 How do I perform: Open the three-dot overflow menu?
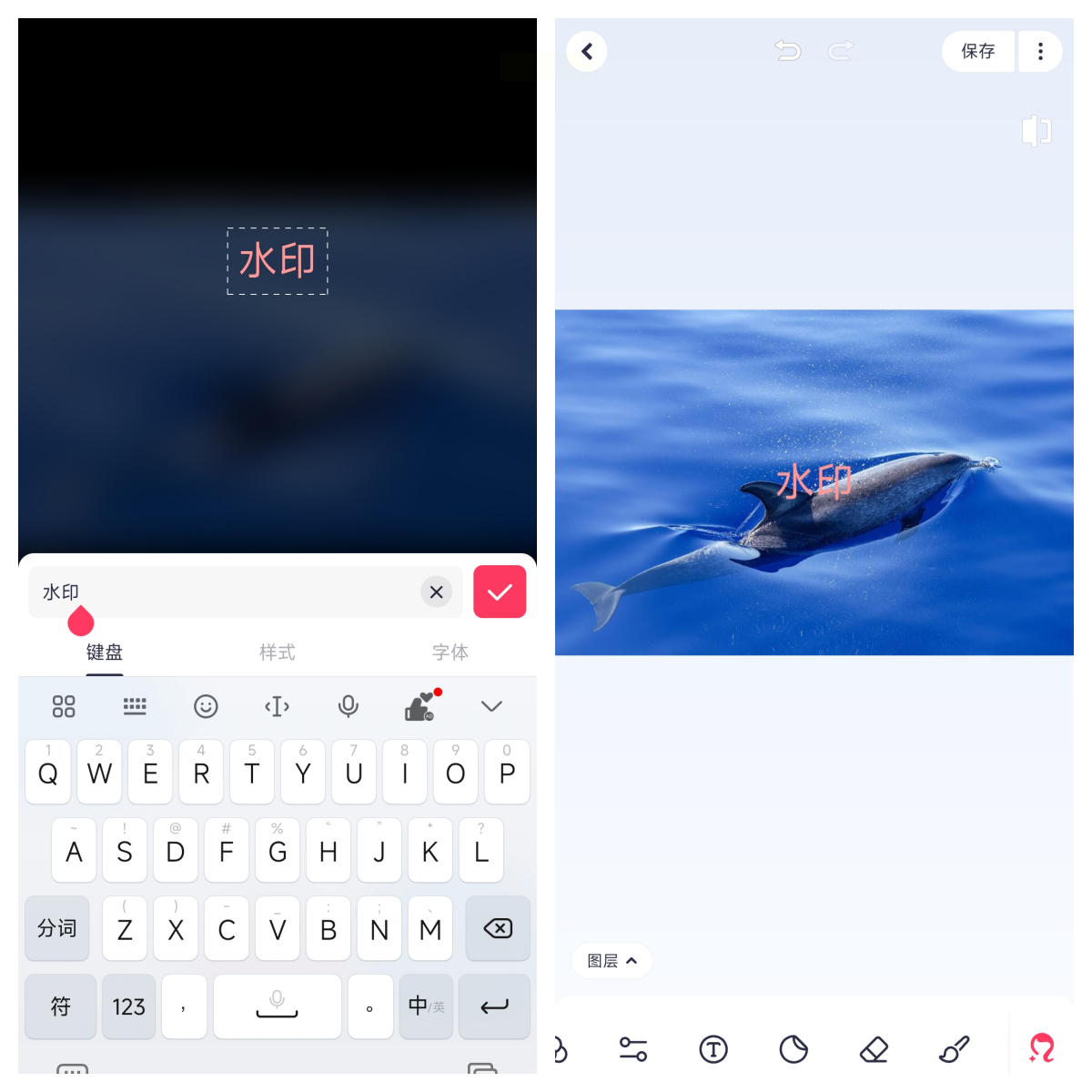pos(1040,51)
